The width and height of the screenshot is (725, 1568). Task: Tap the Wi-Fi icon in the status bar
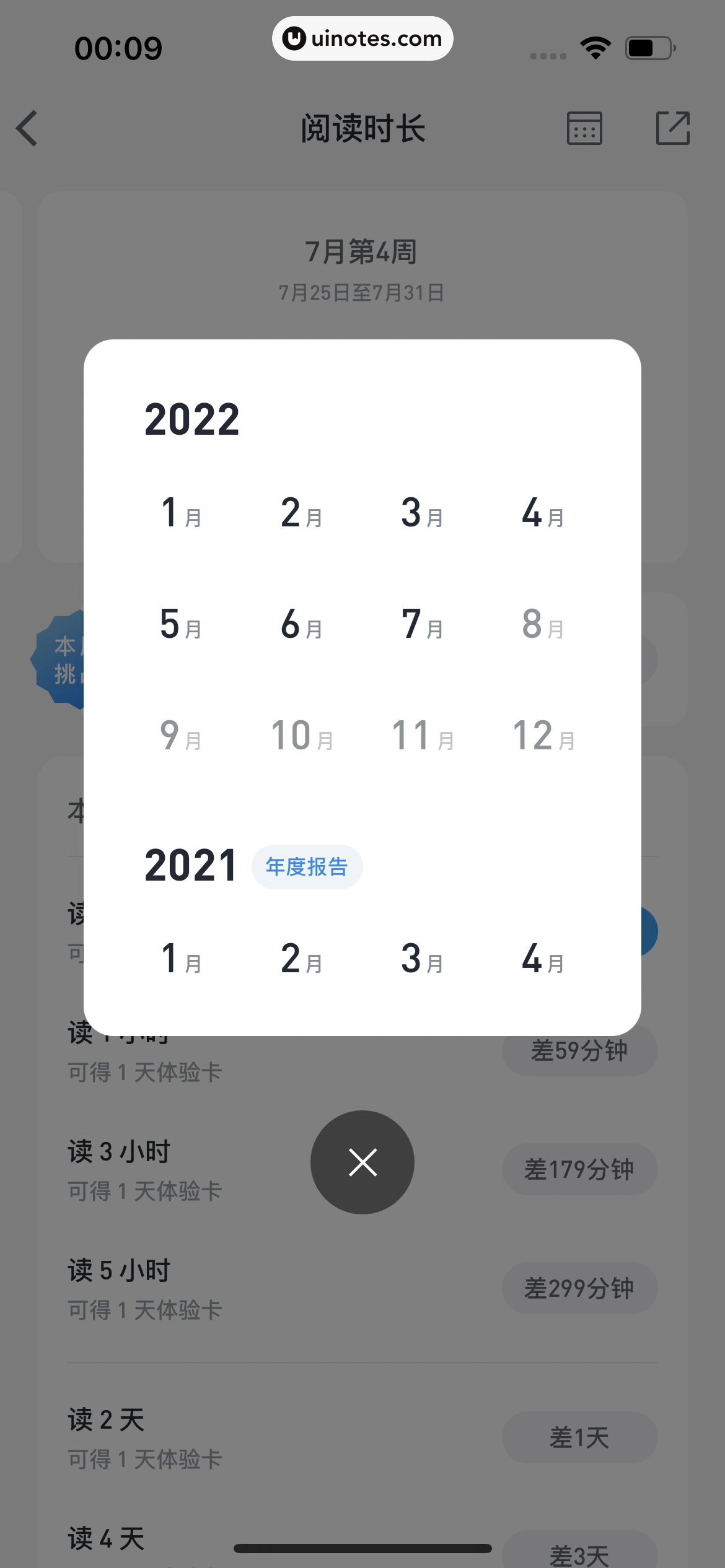(594, 46)
